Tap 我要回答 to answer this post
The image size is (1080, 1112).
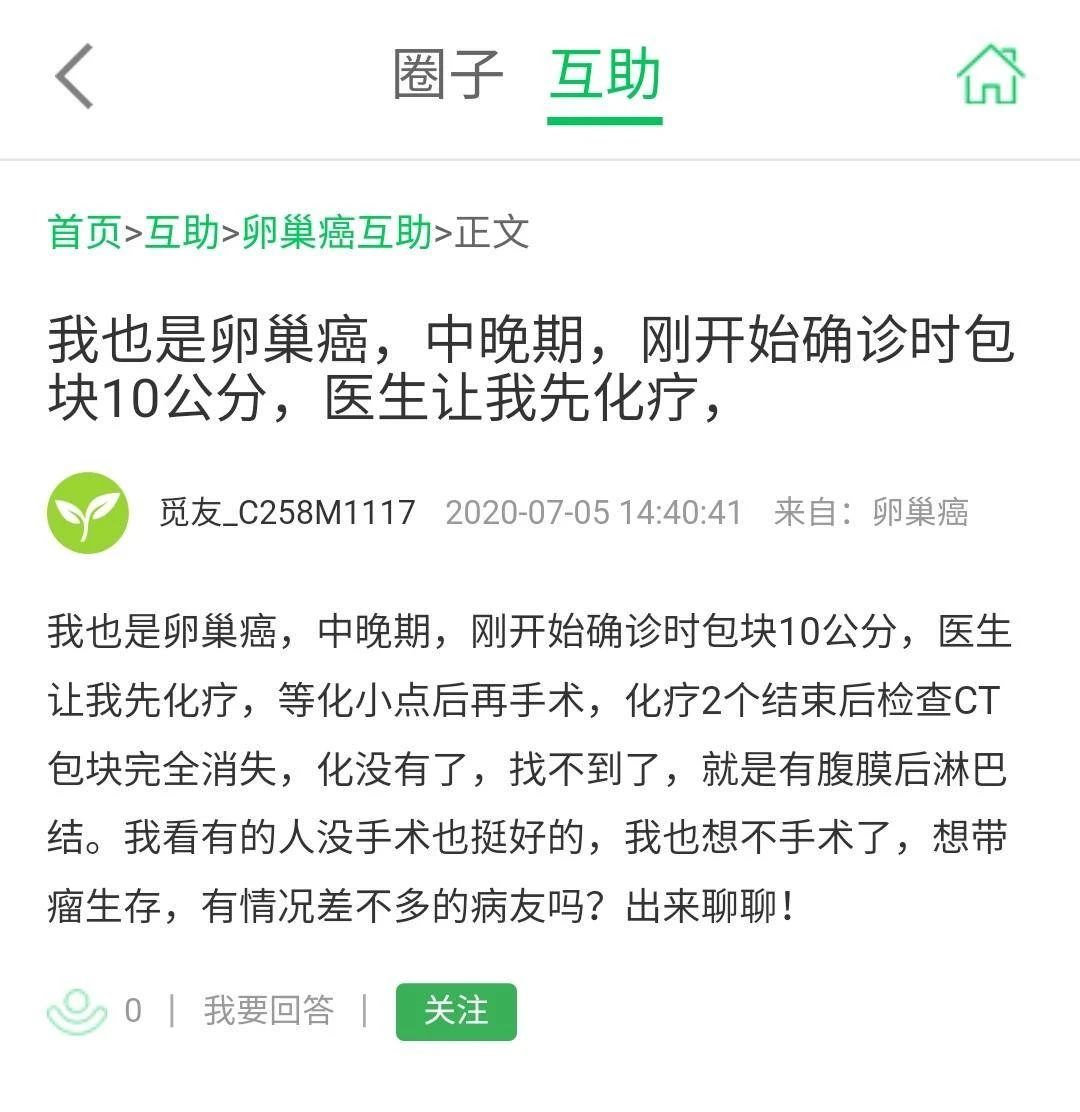click(268, 1011)
